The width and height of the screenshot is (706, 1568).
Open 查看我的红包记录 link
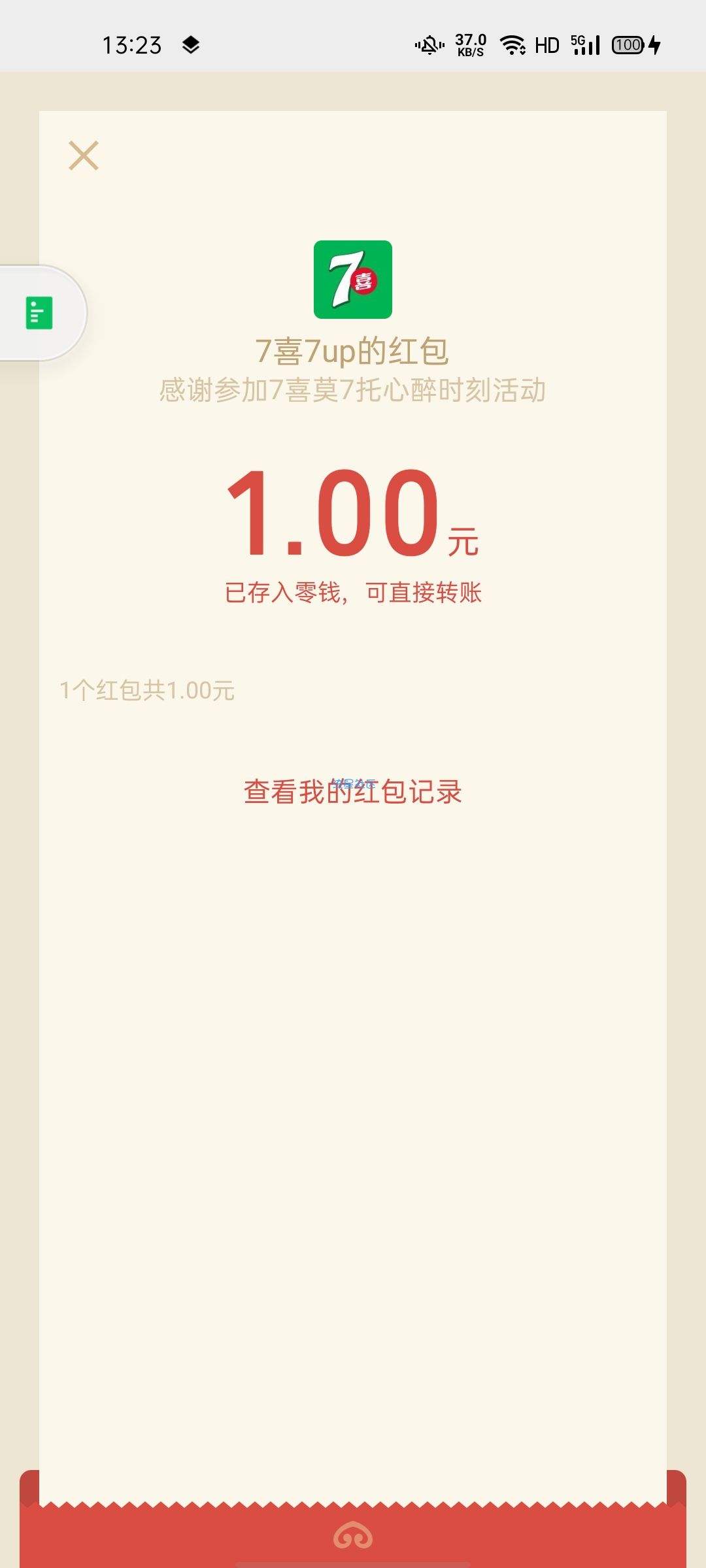(353, 792)
